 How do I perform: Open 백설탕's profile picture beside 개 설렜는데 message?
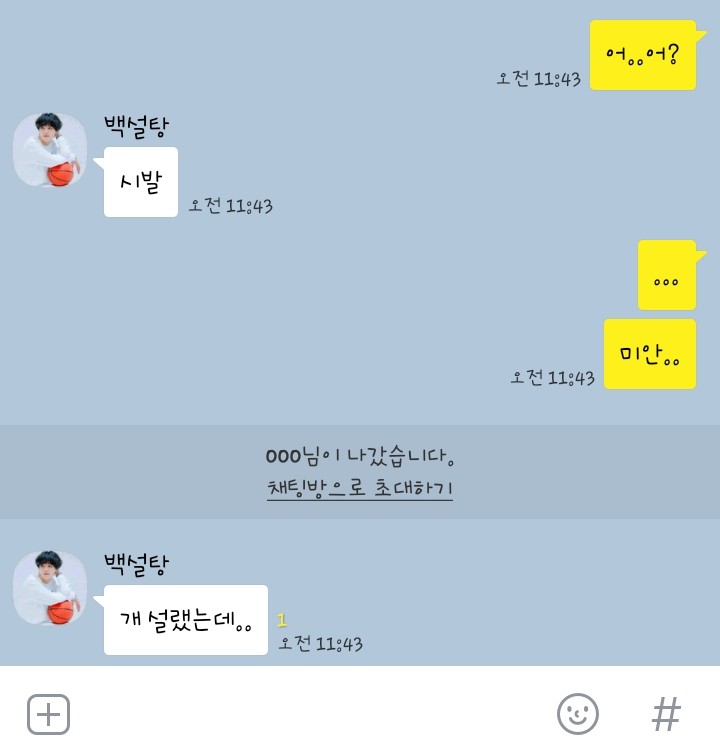pyautogui.click(x=49, y=588)
